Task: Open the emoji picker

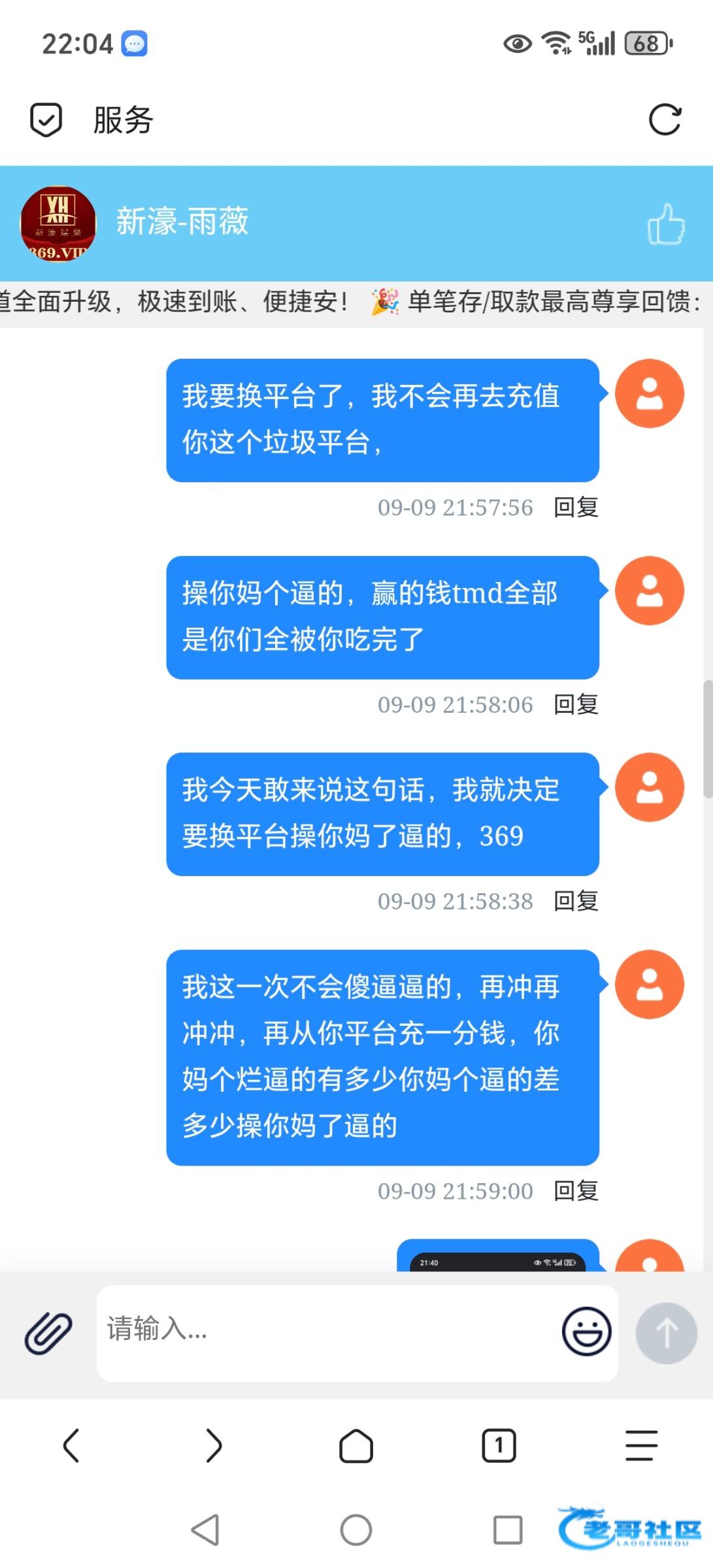Action: click(586, 1331)
